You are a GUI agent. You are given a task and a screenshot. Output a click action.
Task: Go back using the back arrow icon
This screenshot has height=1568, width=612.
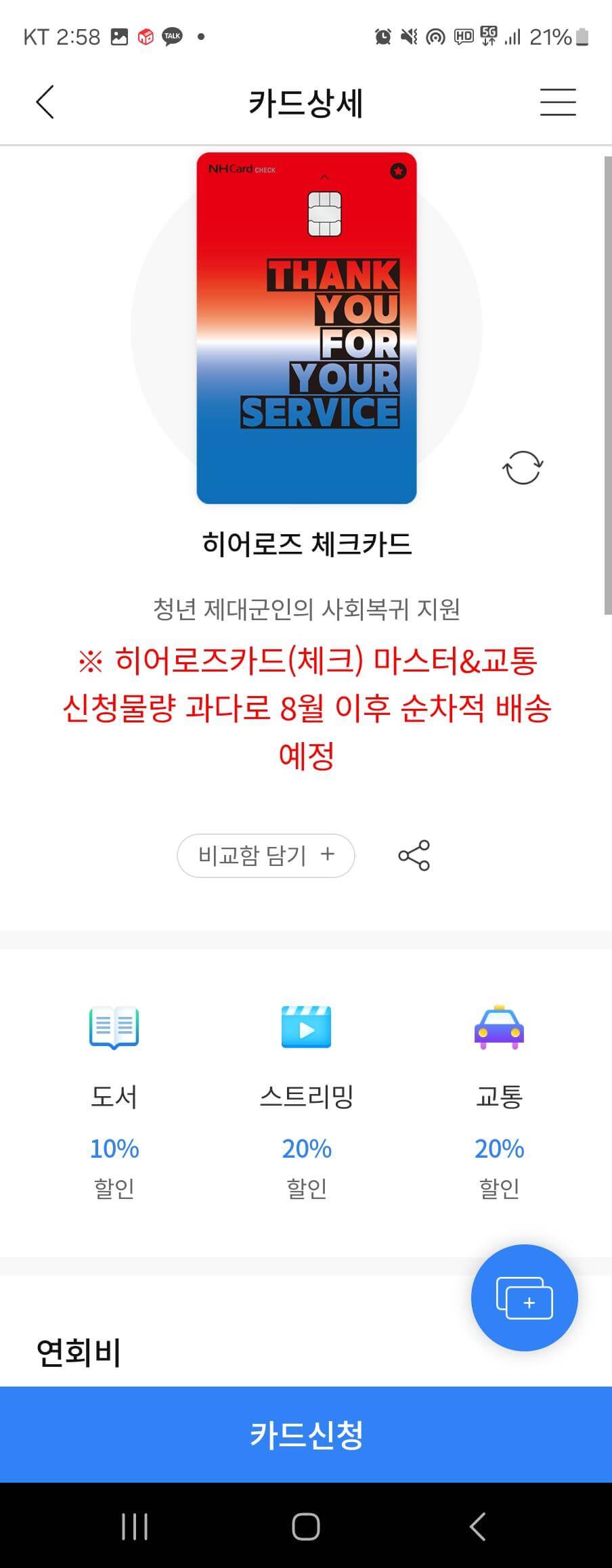(x=44, y=102)
